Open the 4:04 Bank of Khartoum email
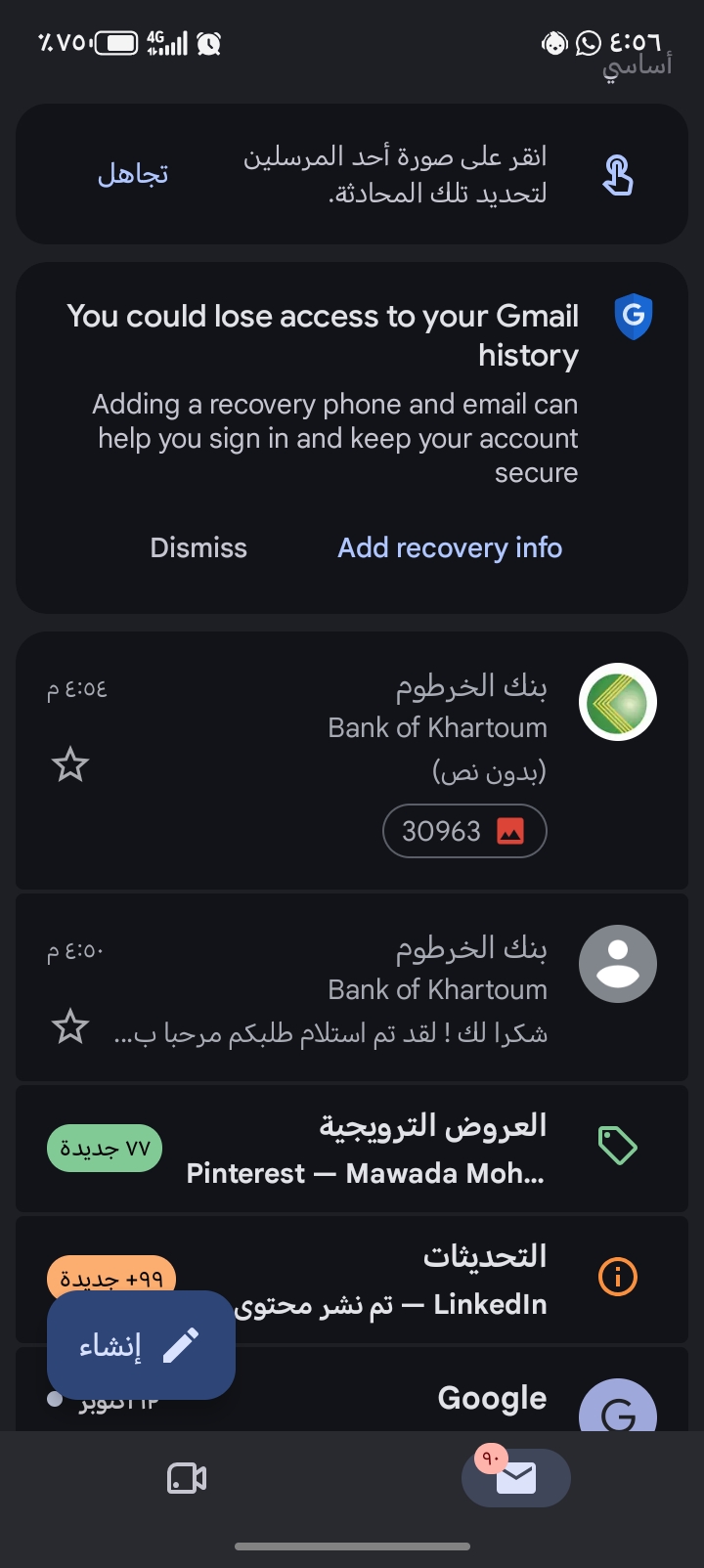The height and width of the screenshot is (1568, 704). [352, 761]
